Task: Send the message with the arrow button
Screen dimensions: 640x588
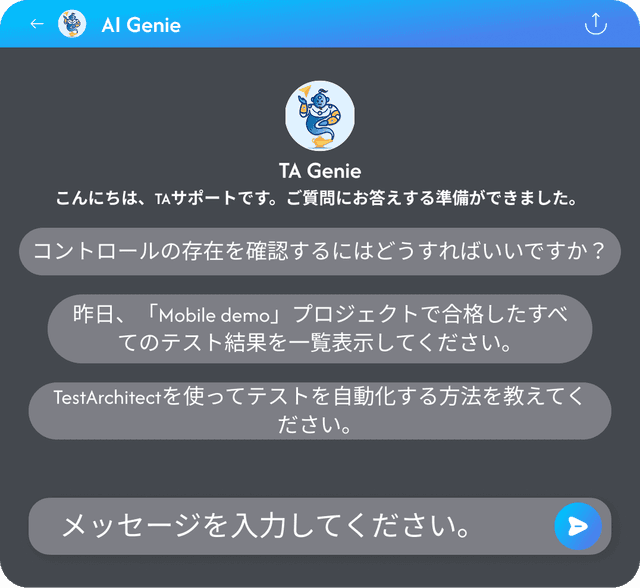Action: (x=578, y=526)
